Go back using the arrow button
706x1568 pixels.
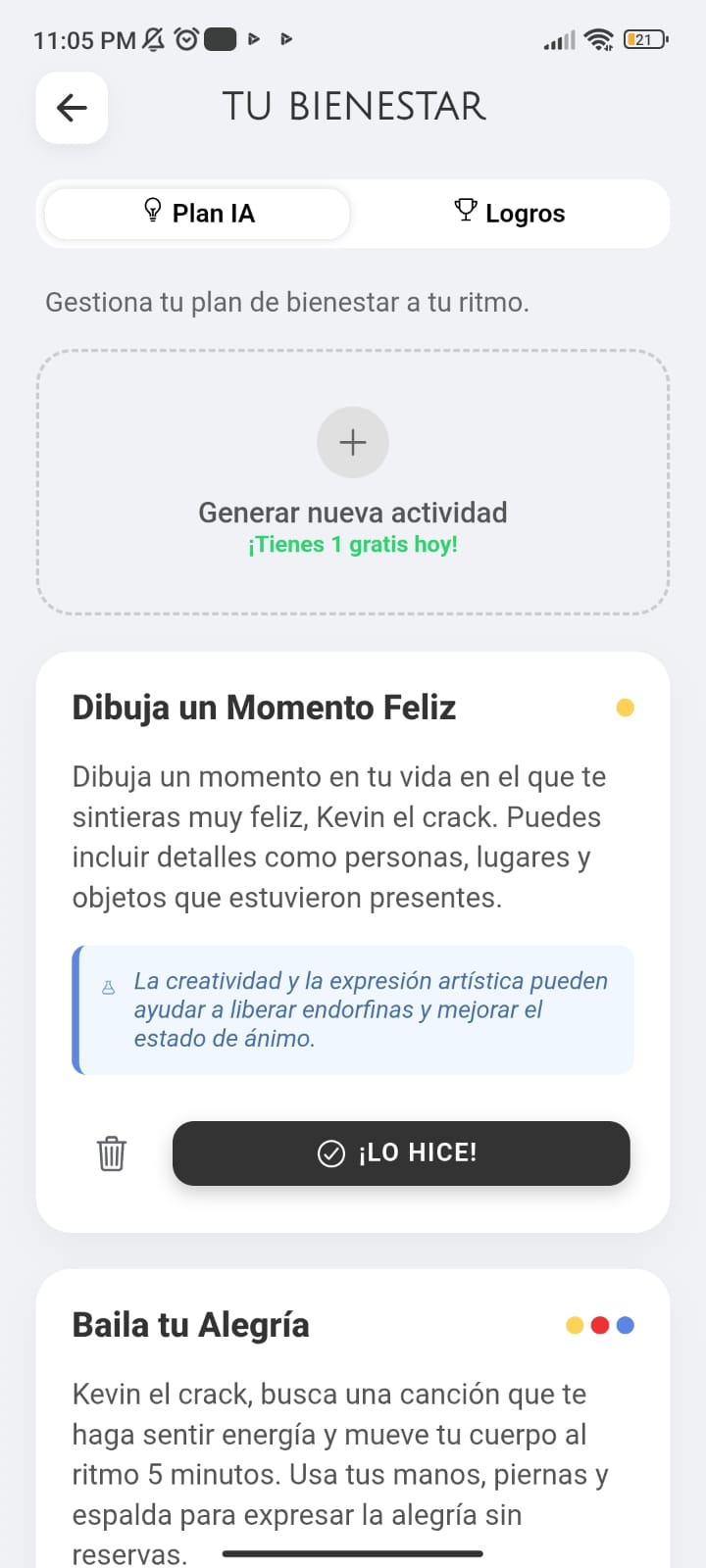(x=72, y=108)
